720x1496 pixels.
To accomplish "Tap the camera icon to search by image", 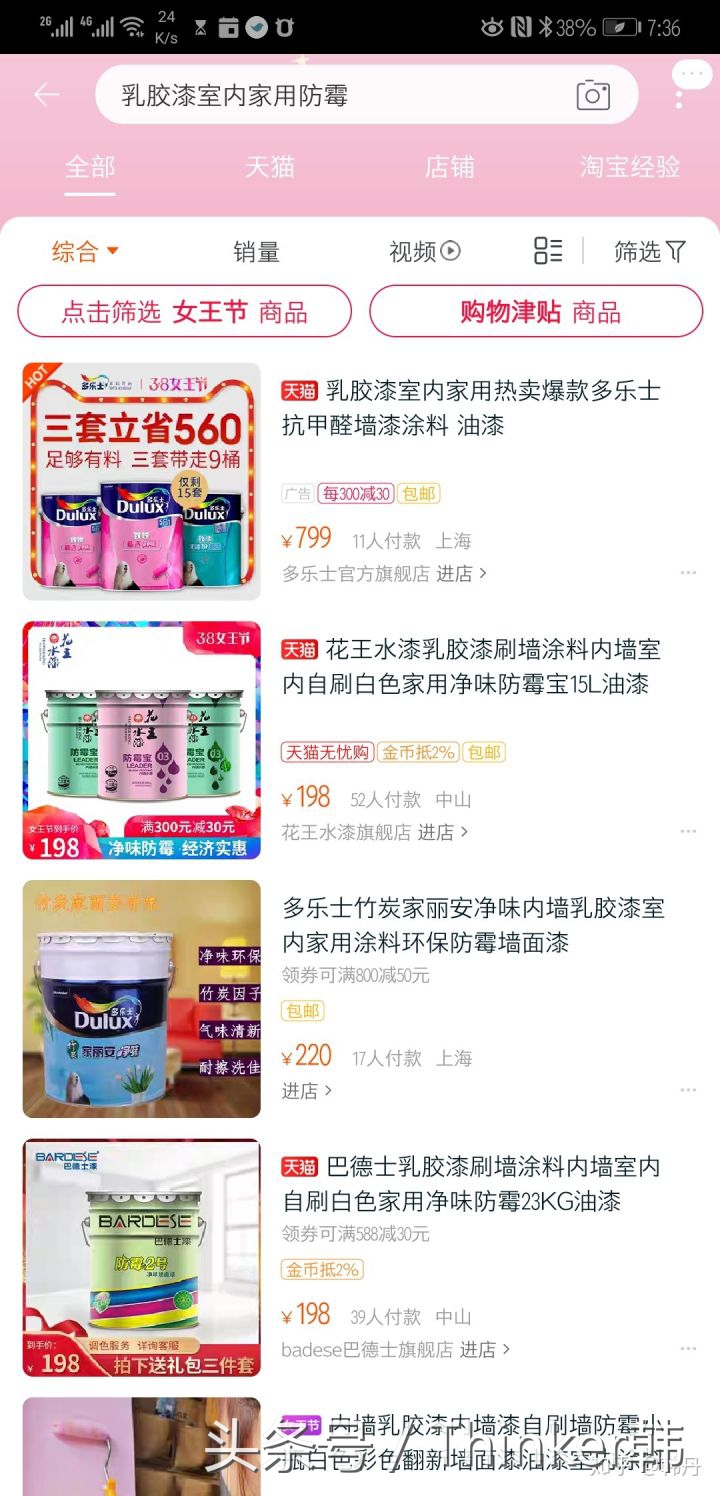I will [x=594, y=94].
